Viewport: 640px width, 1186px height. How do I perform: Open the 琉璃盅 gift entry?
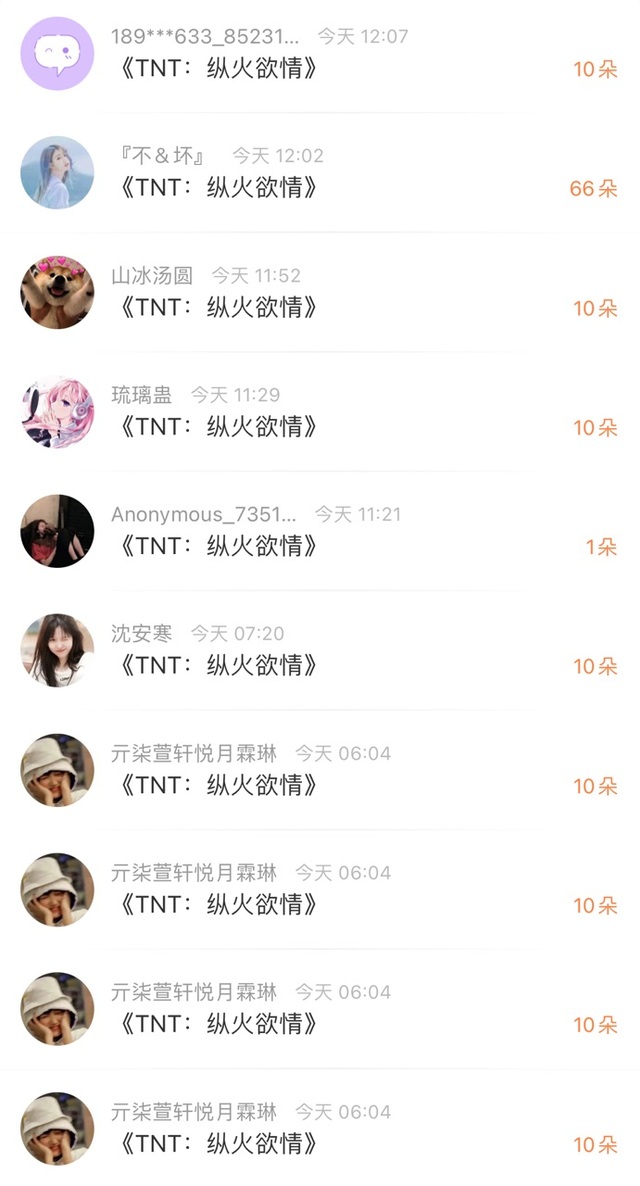[x=320, y=411]
